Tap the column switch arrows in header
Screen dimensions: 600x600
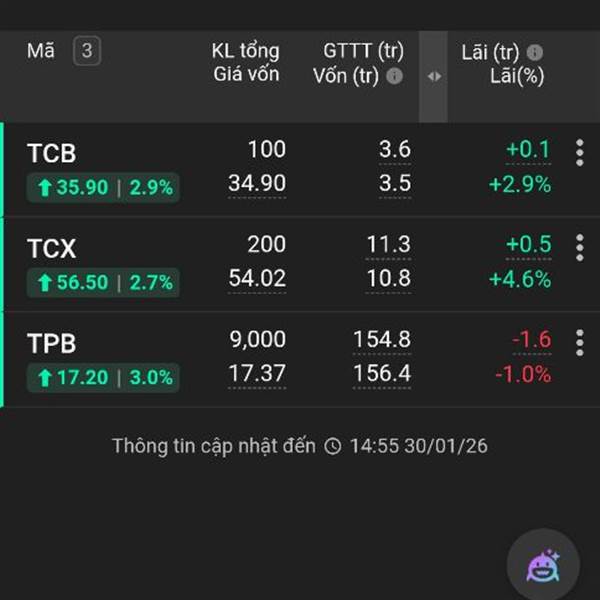click(434, 77)
